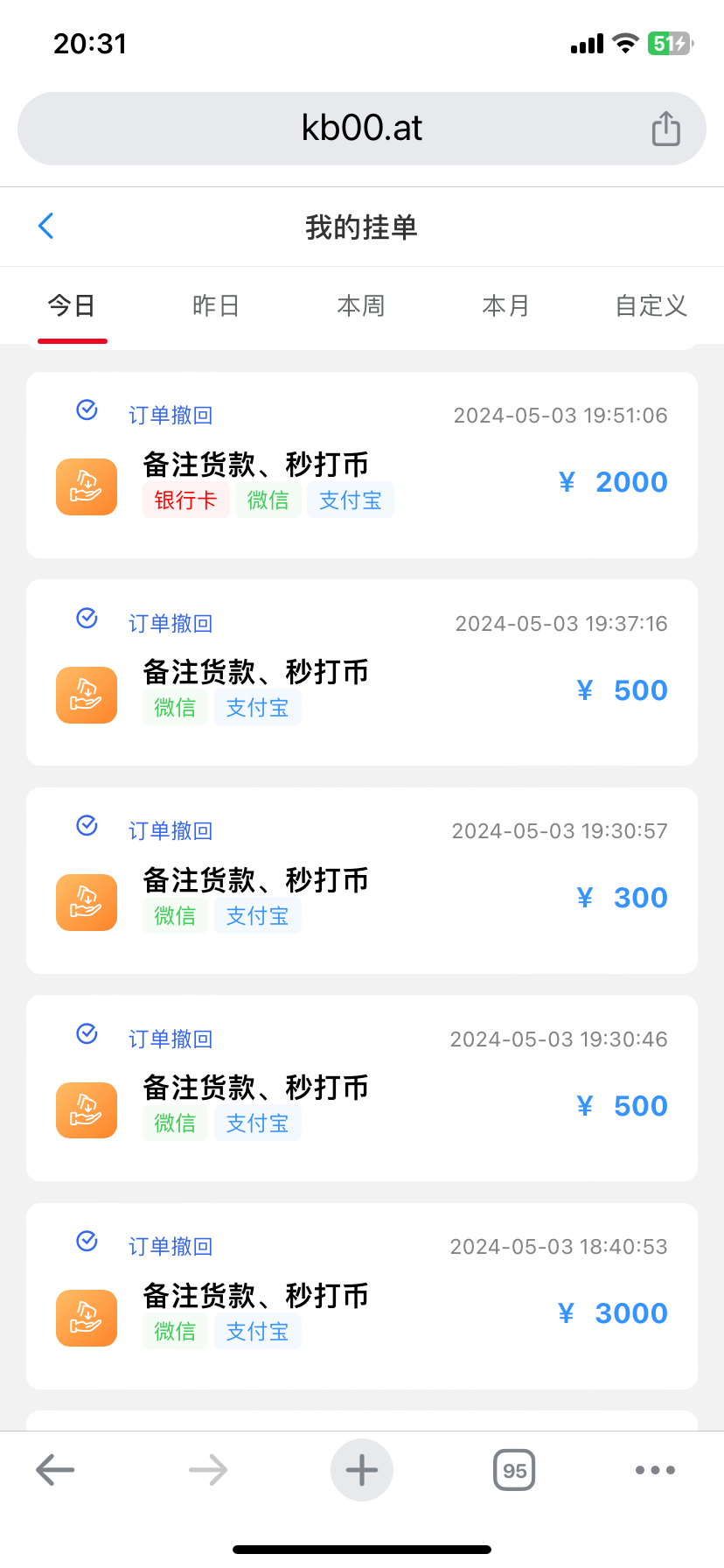This screenshot has height=1568, width=724.
Task: Open the 自定义 custom date picker
Action: 651,305
